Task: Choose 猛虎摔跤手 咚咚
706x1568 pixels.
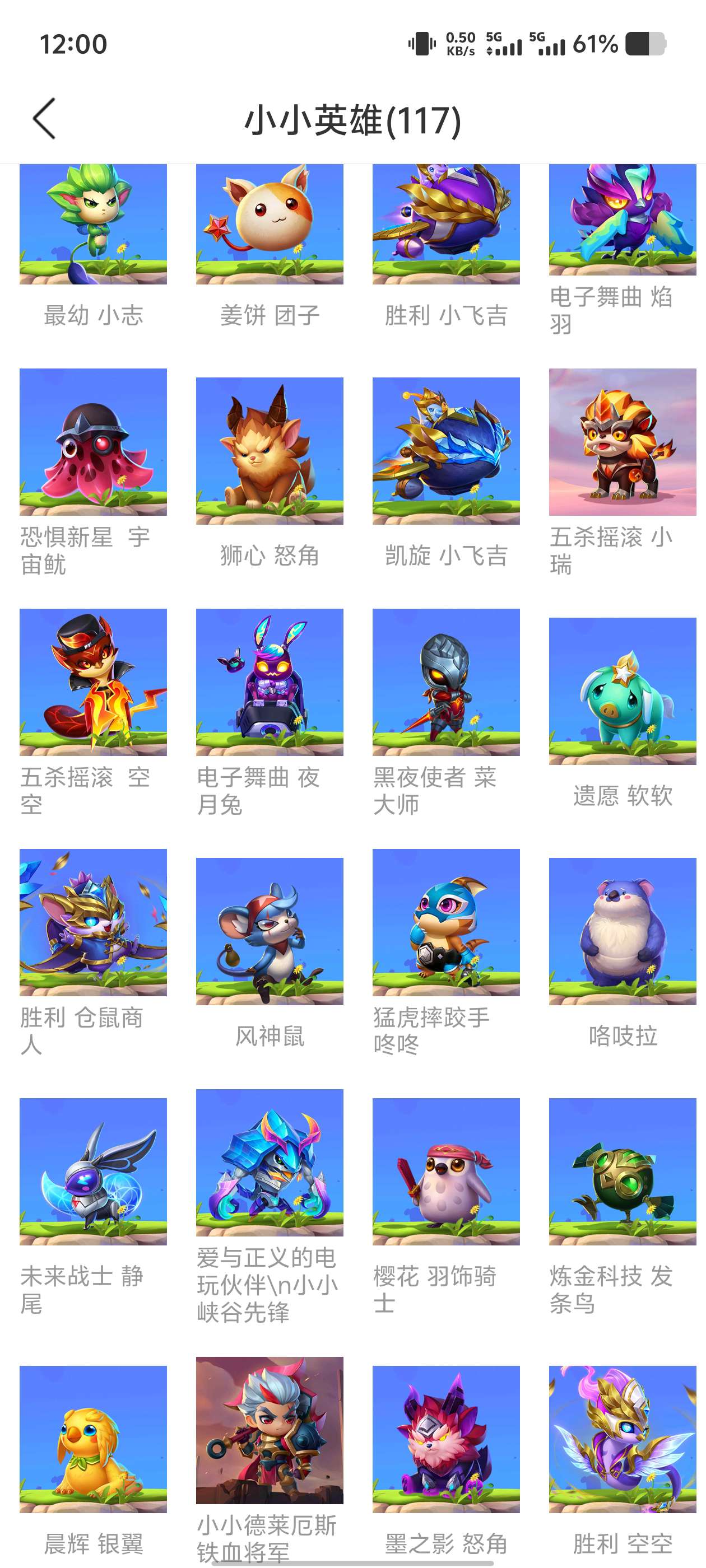Action: click(x=446, y=922)
